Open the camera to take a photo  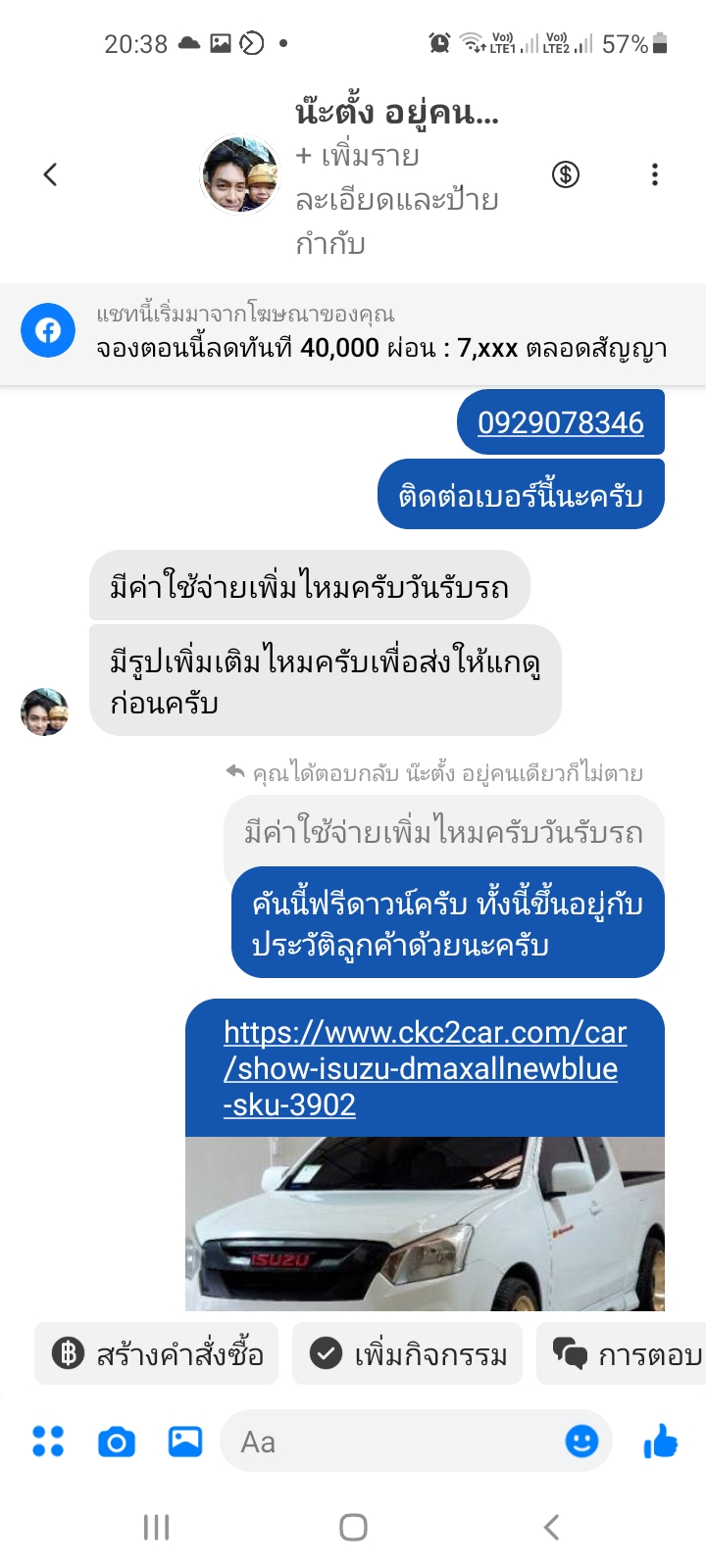click(x=117, y=1442)
